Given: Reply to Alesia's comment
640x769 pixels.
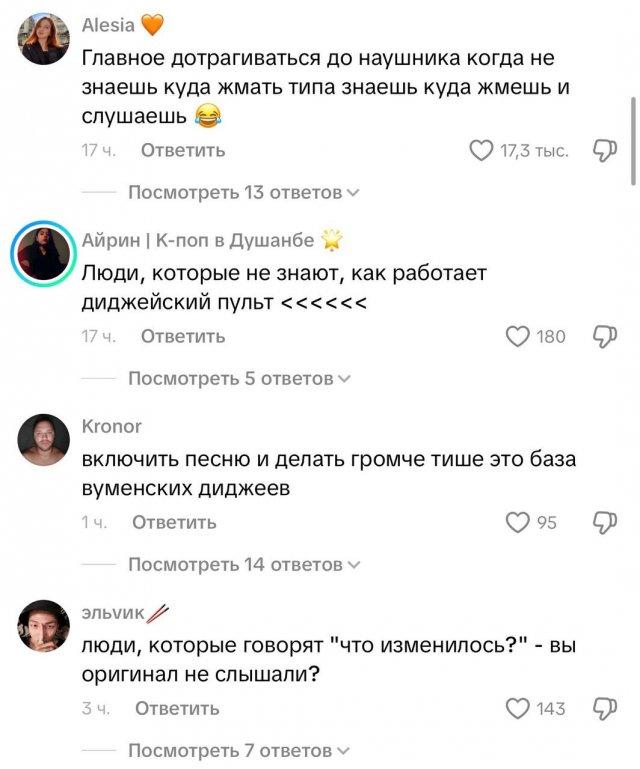Looking at the screenshot, I should point(182,151).
